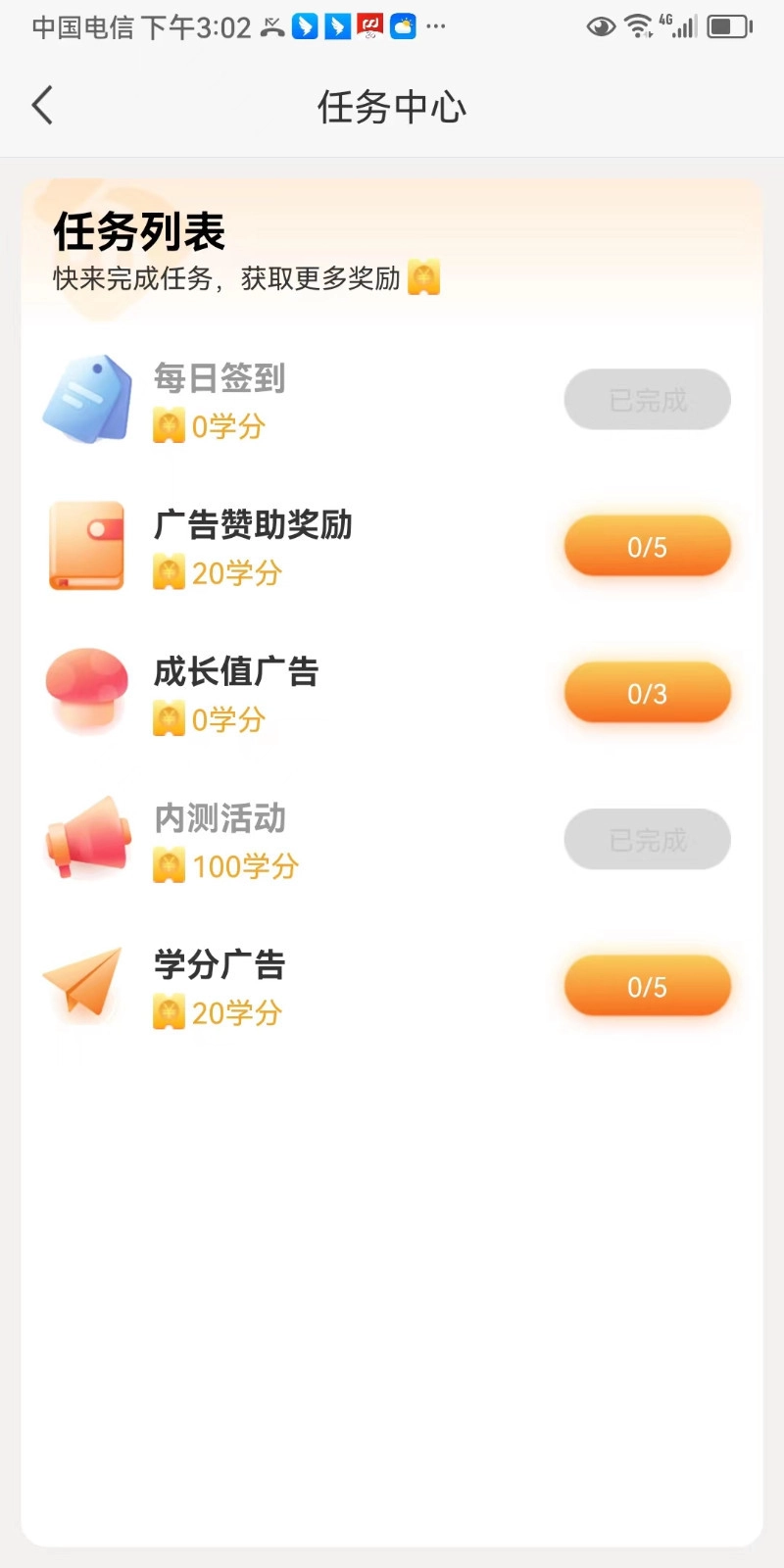The height and width of the screenshot is (1568, 784).
Task: Tap the back arrow to leave 任务中心
Action: (41, 104)
